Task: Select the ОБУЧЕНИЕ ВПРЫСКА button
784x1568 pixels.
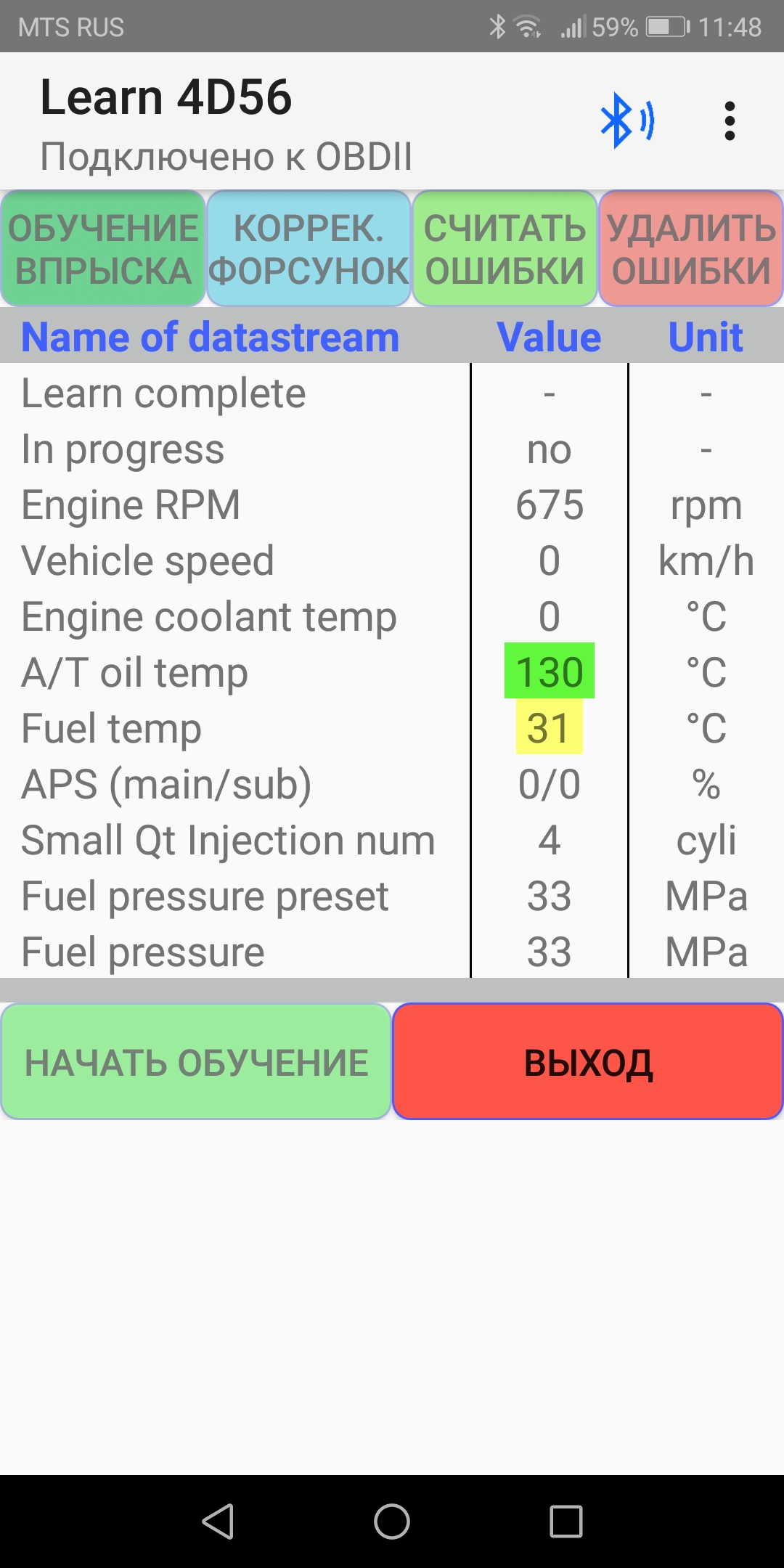Action: pos(103,249)
